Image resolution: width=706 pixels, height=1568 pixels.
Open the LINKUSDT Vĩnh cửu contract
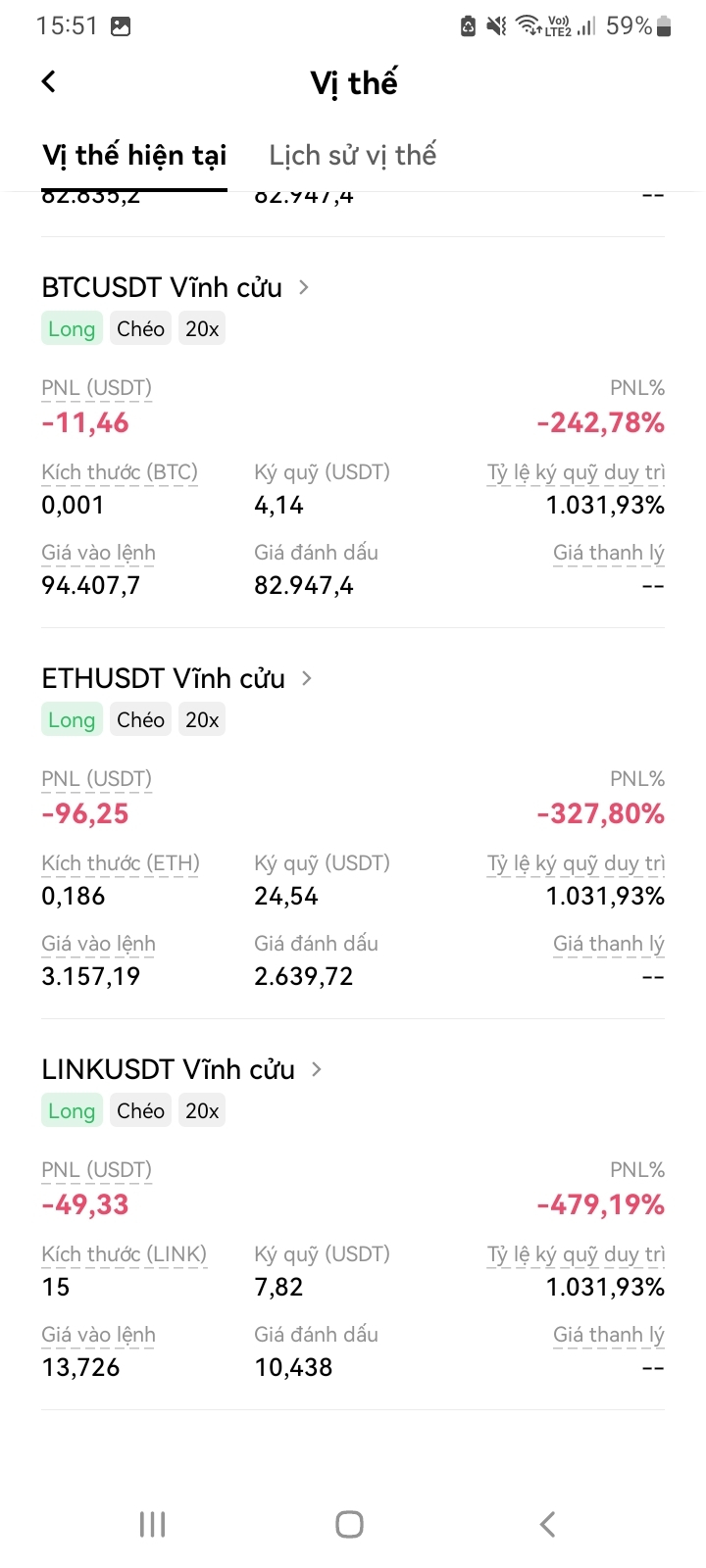coord(182,1069)
